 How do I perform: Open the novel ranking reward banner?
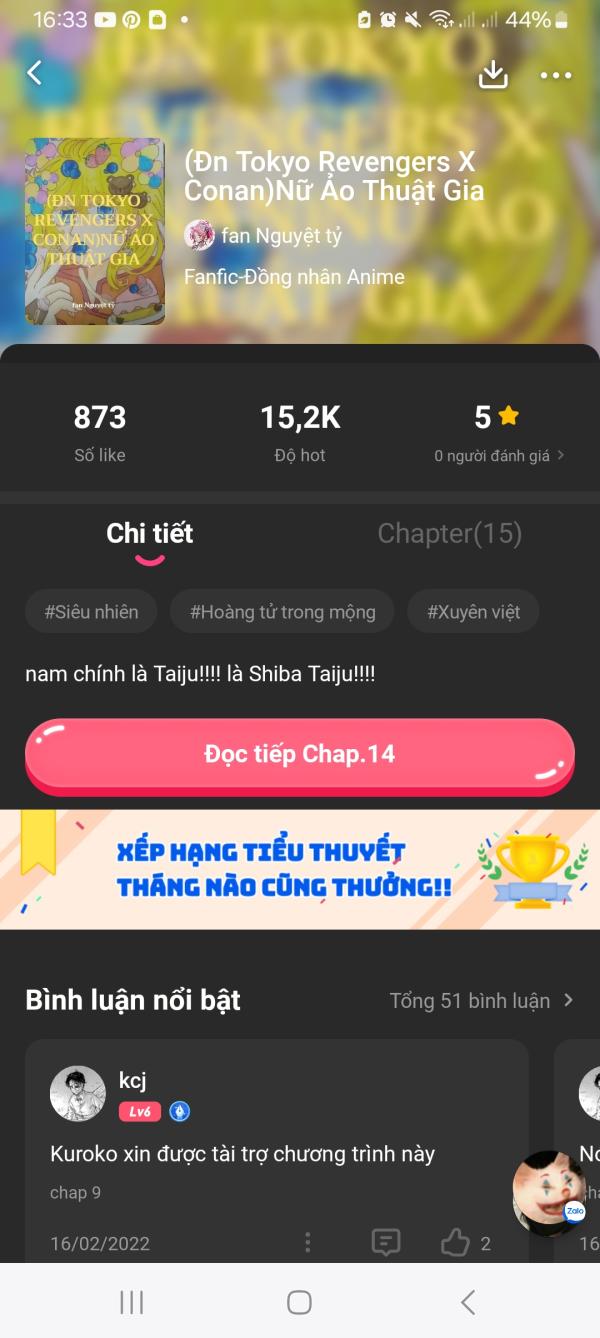coord(300,868)
